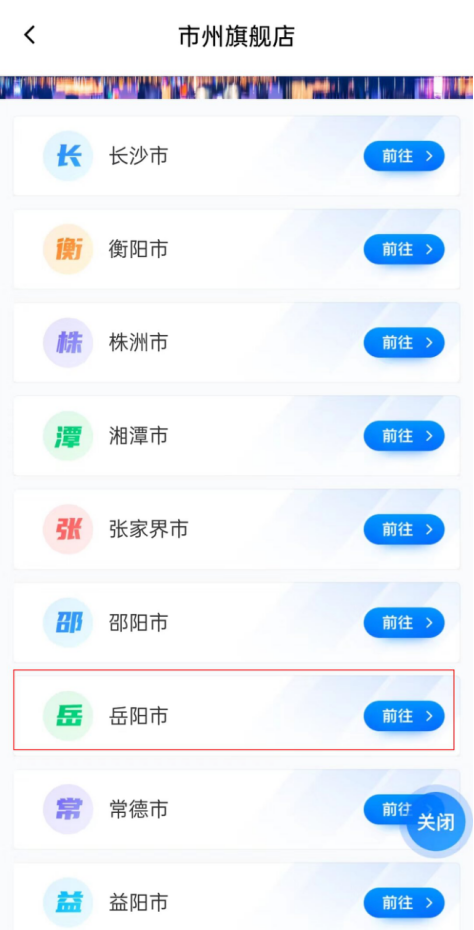474x930 pixels.
Task: Tap 前往 button for 岳阳市
Action: tap(404, 716)
